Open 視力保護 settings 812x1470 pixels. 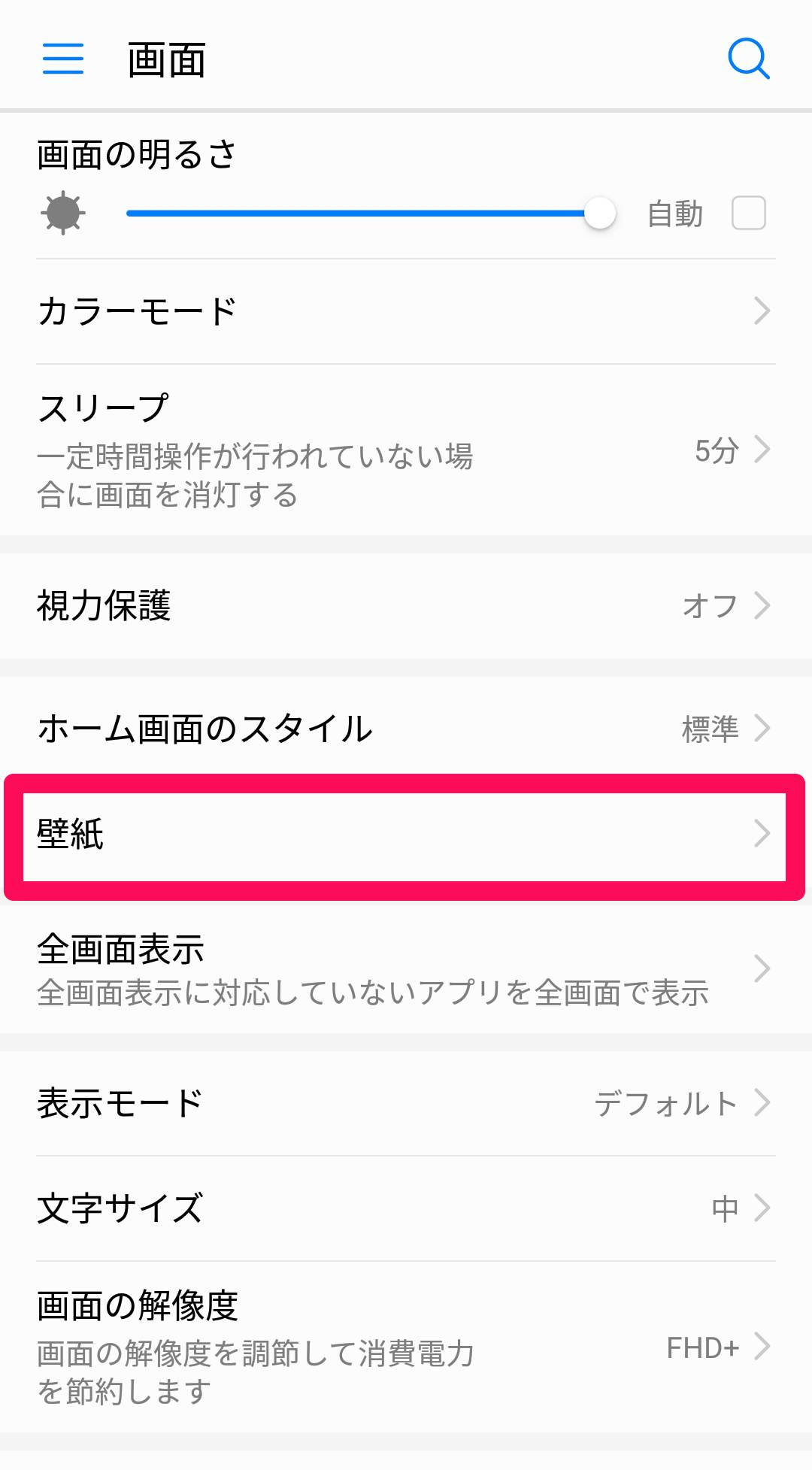(406, 606)
